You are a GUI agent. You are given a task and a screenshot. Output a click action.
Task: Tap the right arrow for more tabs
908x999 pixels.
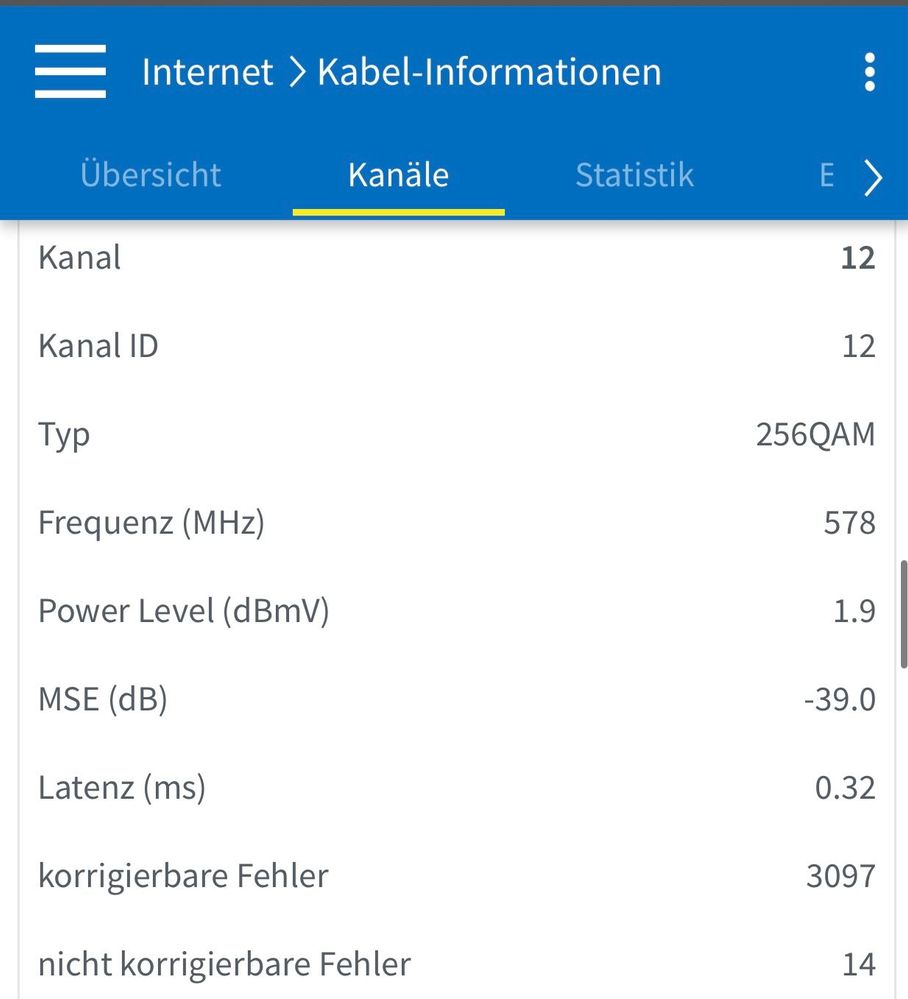point(873,178)
